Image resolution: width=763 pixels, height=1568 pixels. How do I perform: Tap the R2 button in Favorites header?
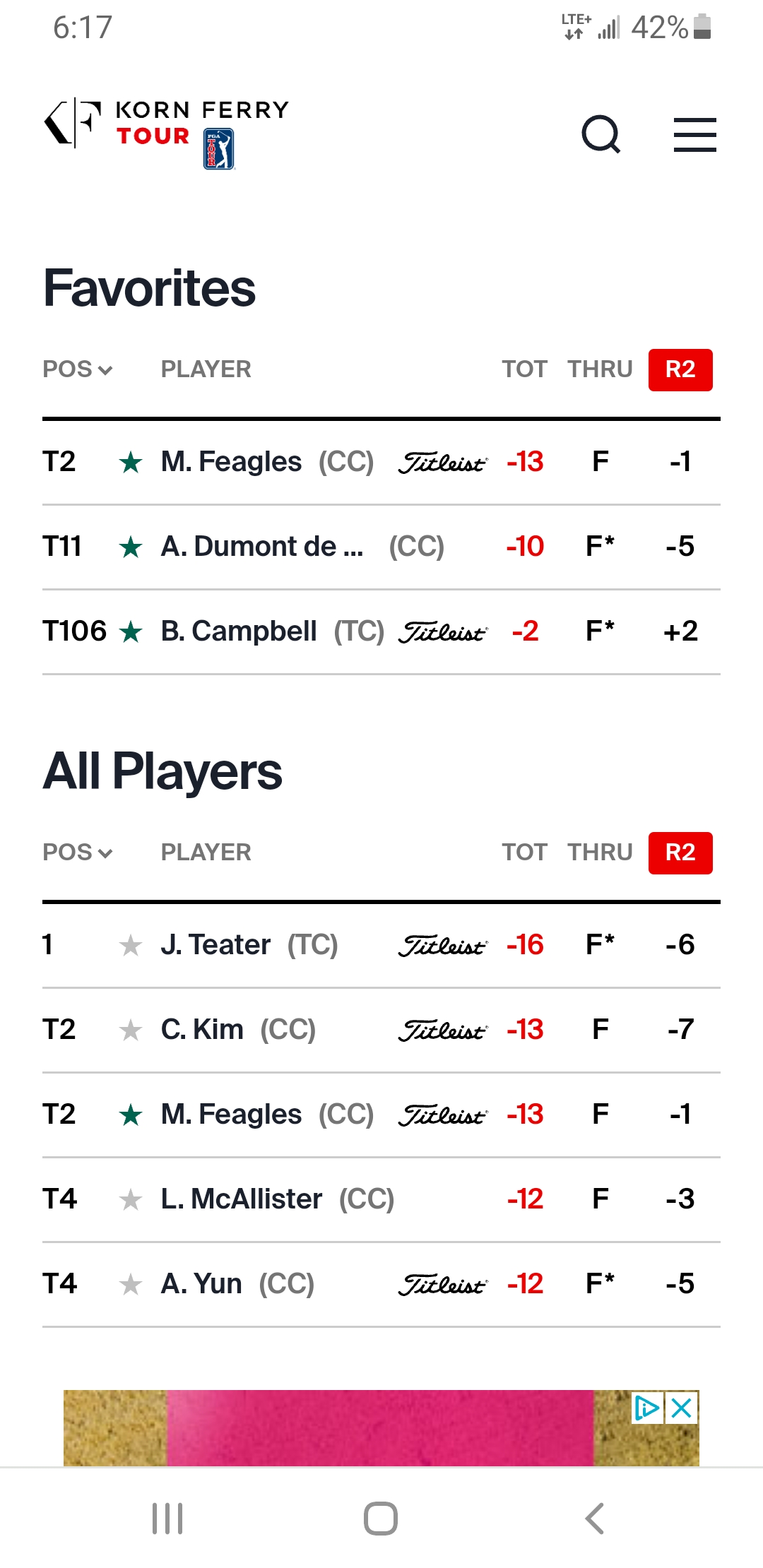[680, 369]
